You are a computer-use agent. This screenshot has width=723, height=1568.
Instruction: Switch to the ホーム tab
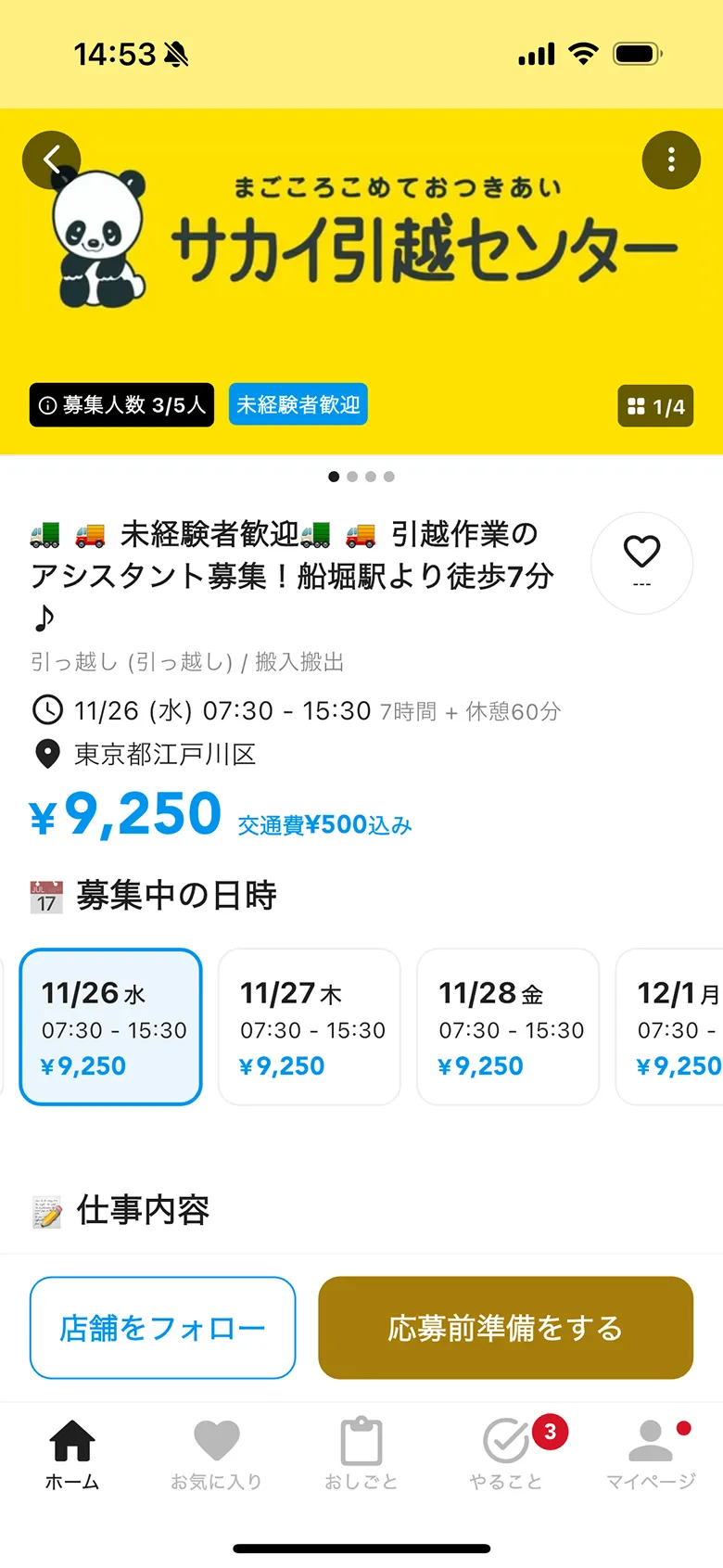[72, 1455]
